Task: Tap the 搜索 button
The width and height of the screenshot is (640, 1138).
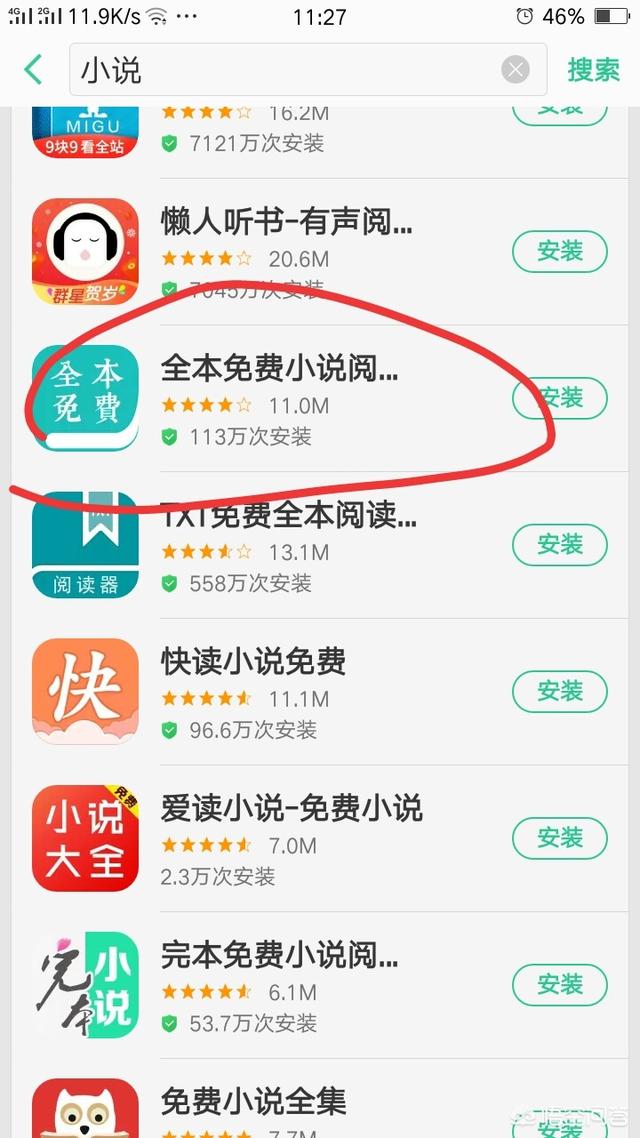Action: [594, 70]
